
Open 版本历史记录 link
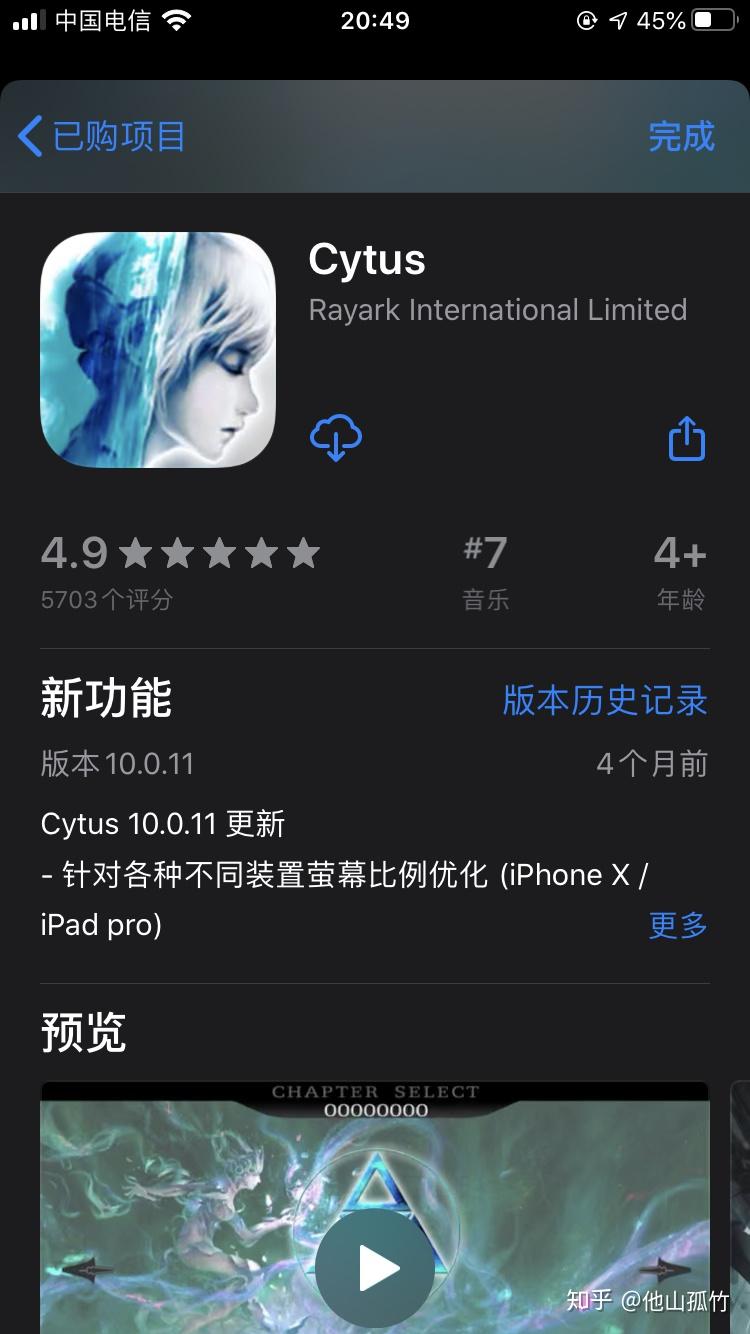(x=604, y=700)
